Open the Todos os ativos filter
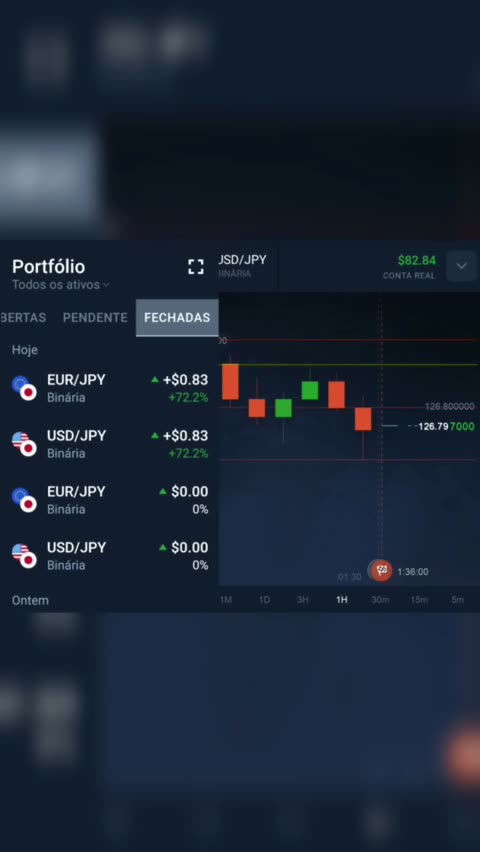Screen dimensions: 480x852 pos(61,285)
